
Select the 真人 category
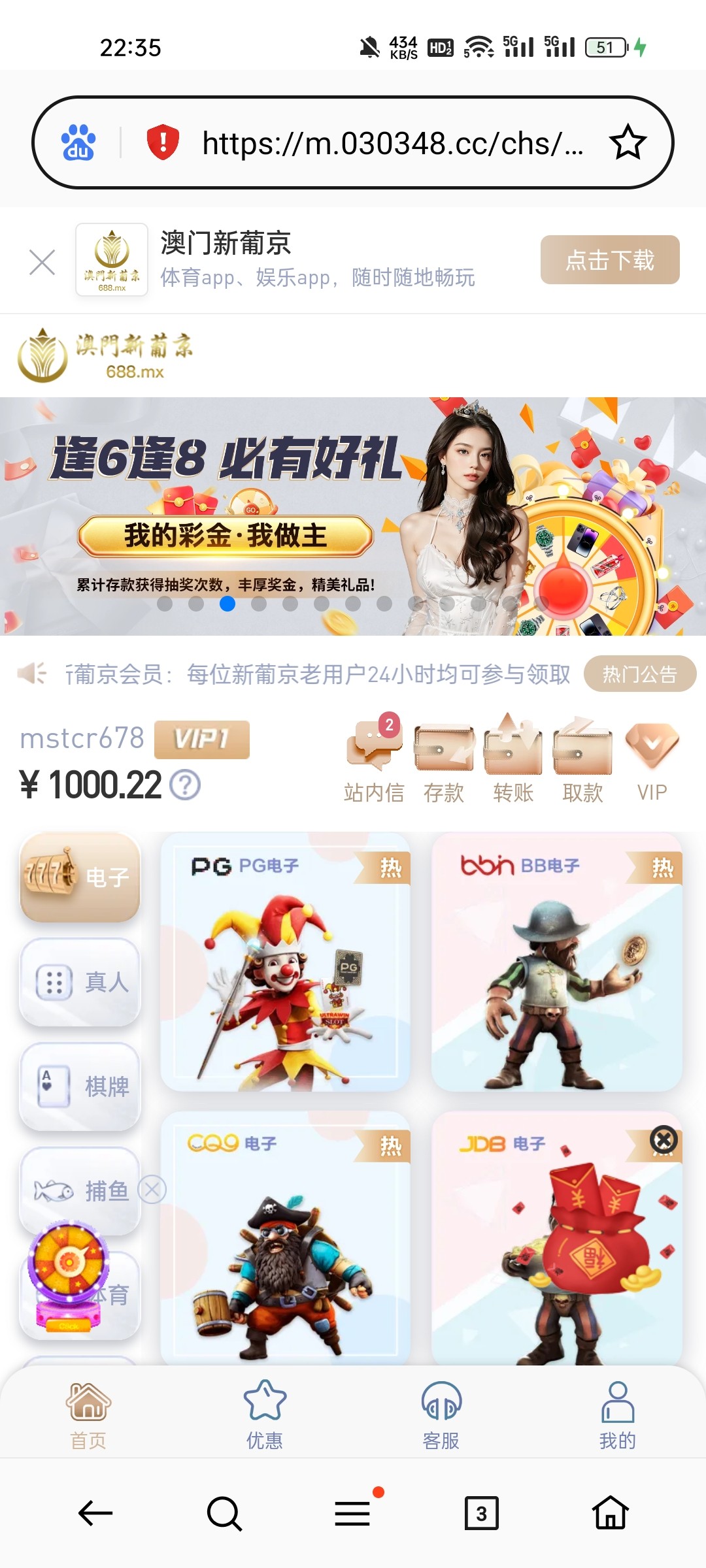[x=80, y=982]
